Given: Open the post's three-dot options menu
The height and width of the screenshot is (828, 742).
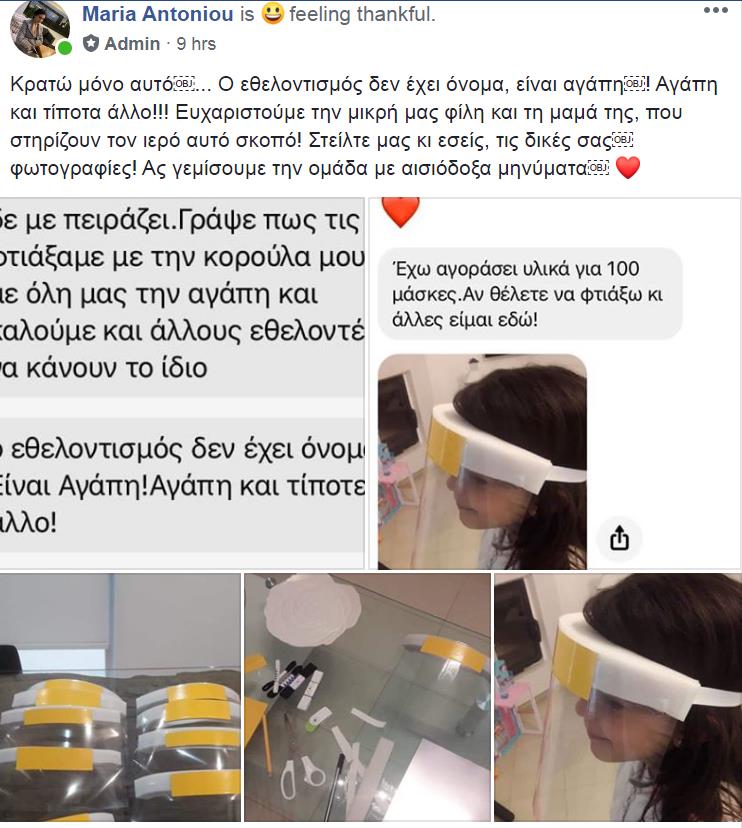Looking at the screenshot, I should pyautogui.click(x=715, y=11).
